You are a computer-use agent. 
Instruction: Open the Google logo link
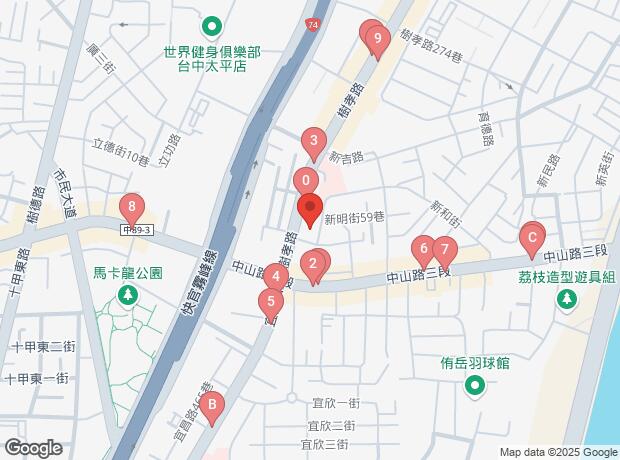click(34, 448)
